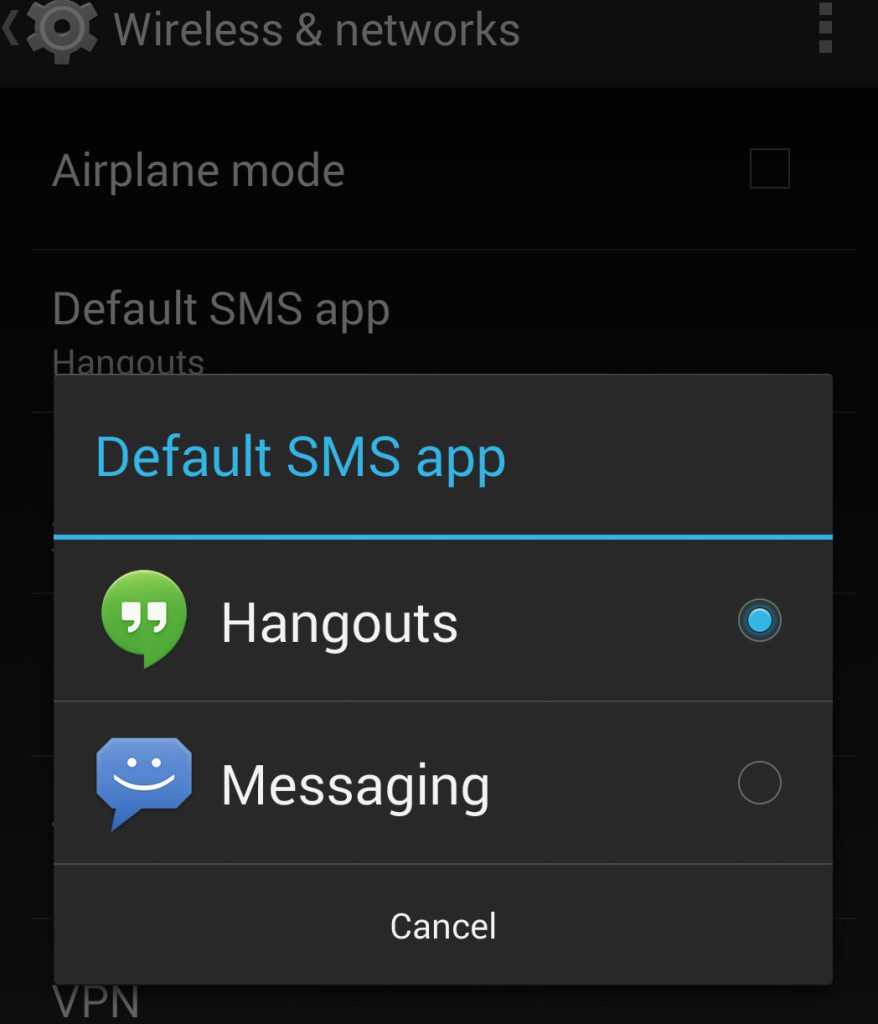
Task: Select the Messaging radio button
Action: 760,783
